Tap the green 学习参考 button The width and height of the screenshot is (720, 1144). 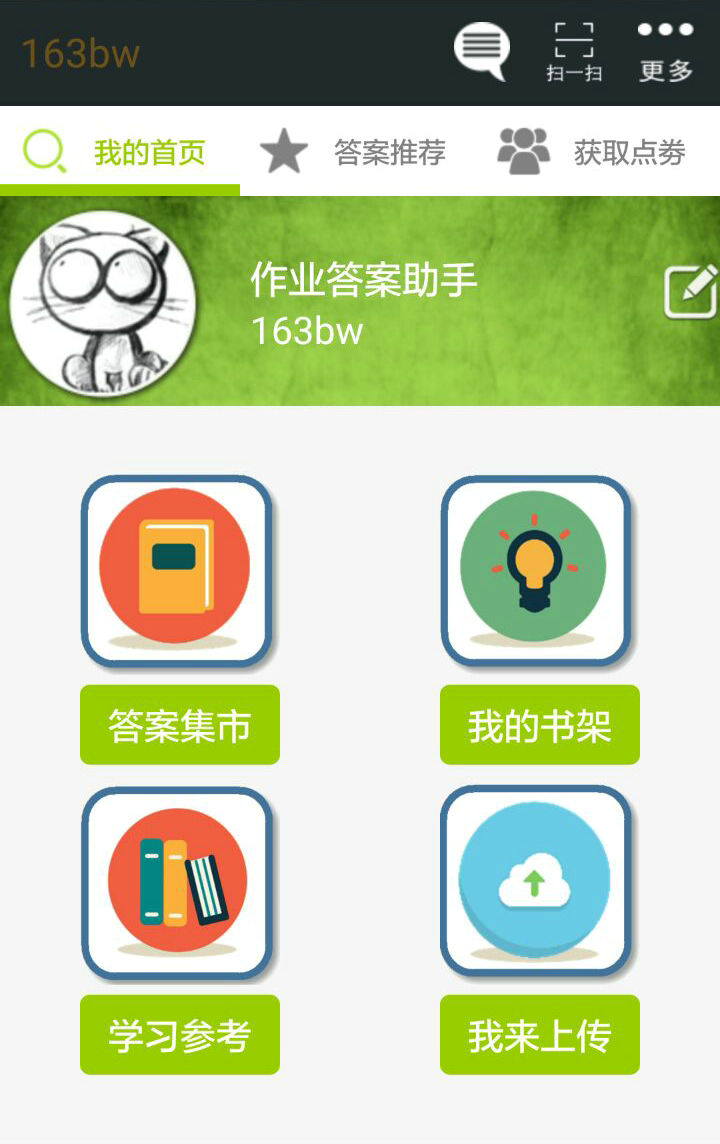(x=180, y=1035)
